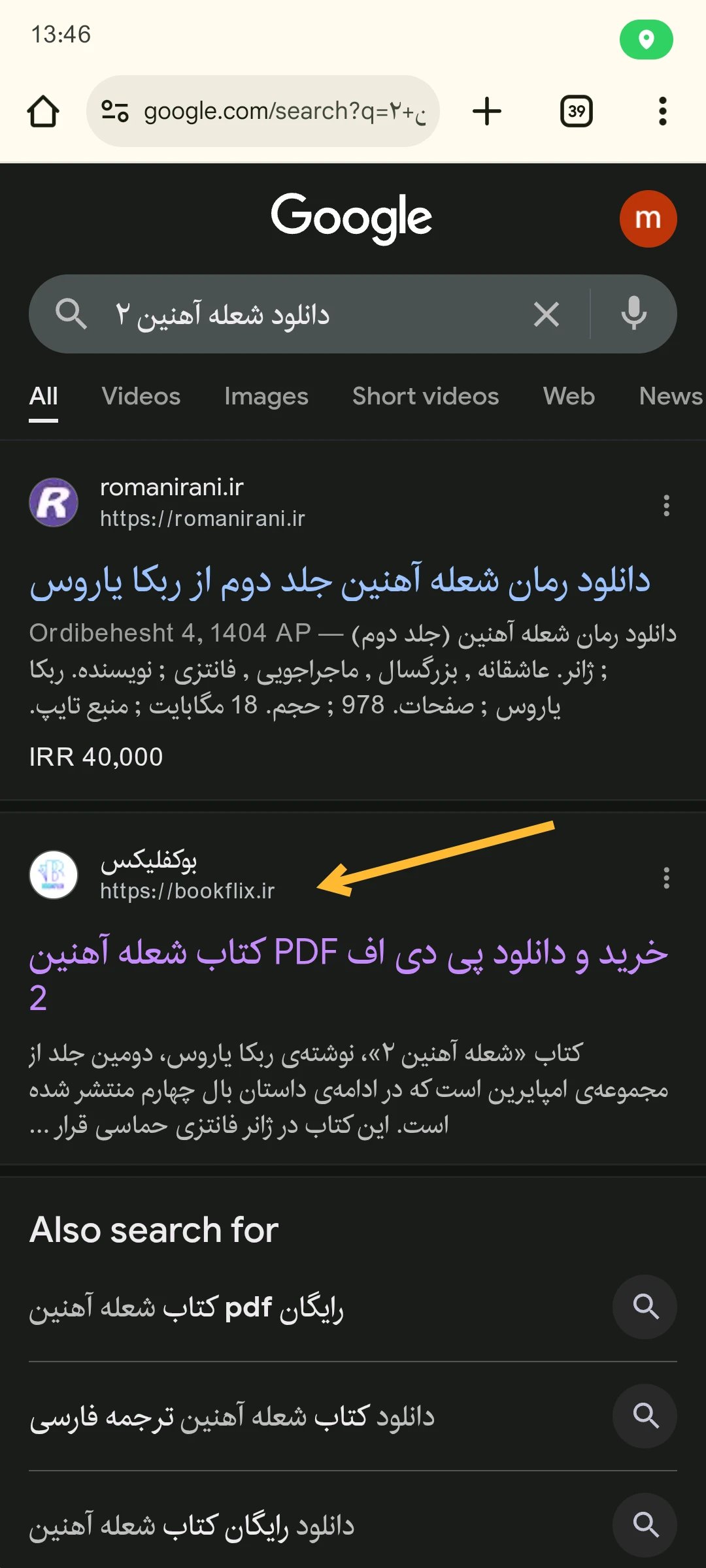Open more options for the bookflix.ir result
The width and height of the screenshot is (706, 1568).
pyautogui.click(x=666, y=877)
